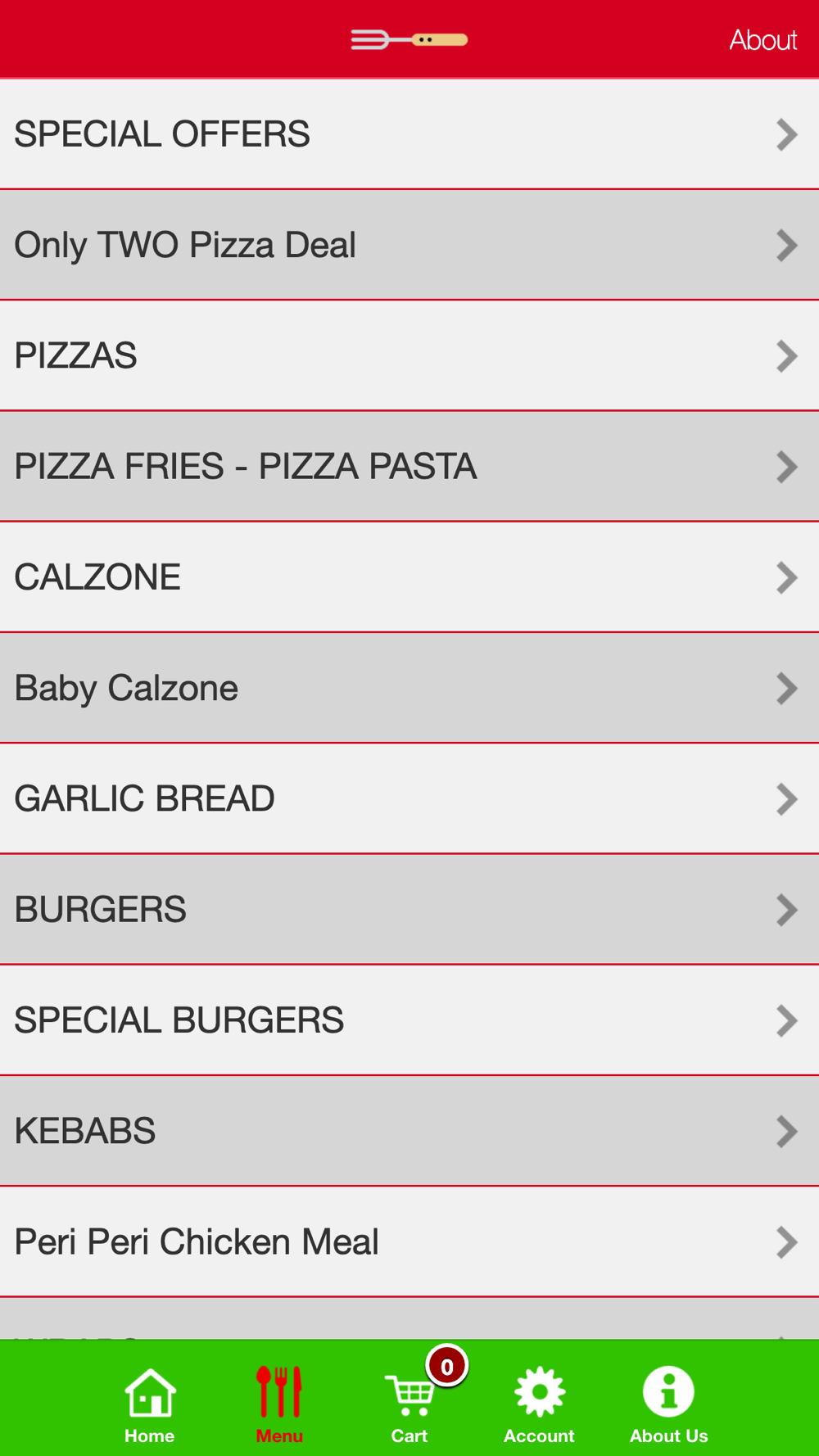The width and height of the screenshot is (819, 1456).
Task: Select the Baby Calzone category
Action: point(409,688)
